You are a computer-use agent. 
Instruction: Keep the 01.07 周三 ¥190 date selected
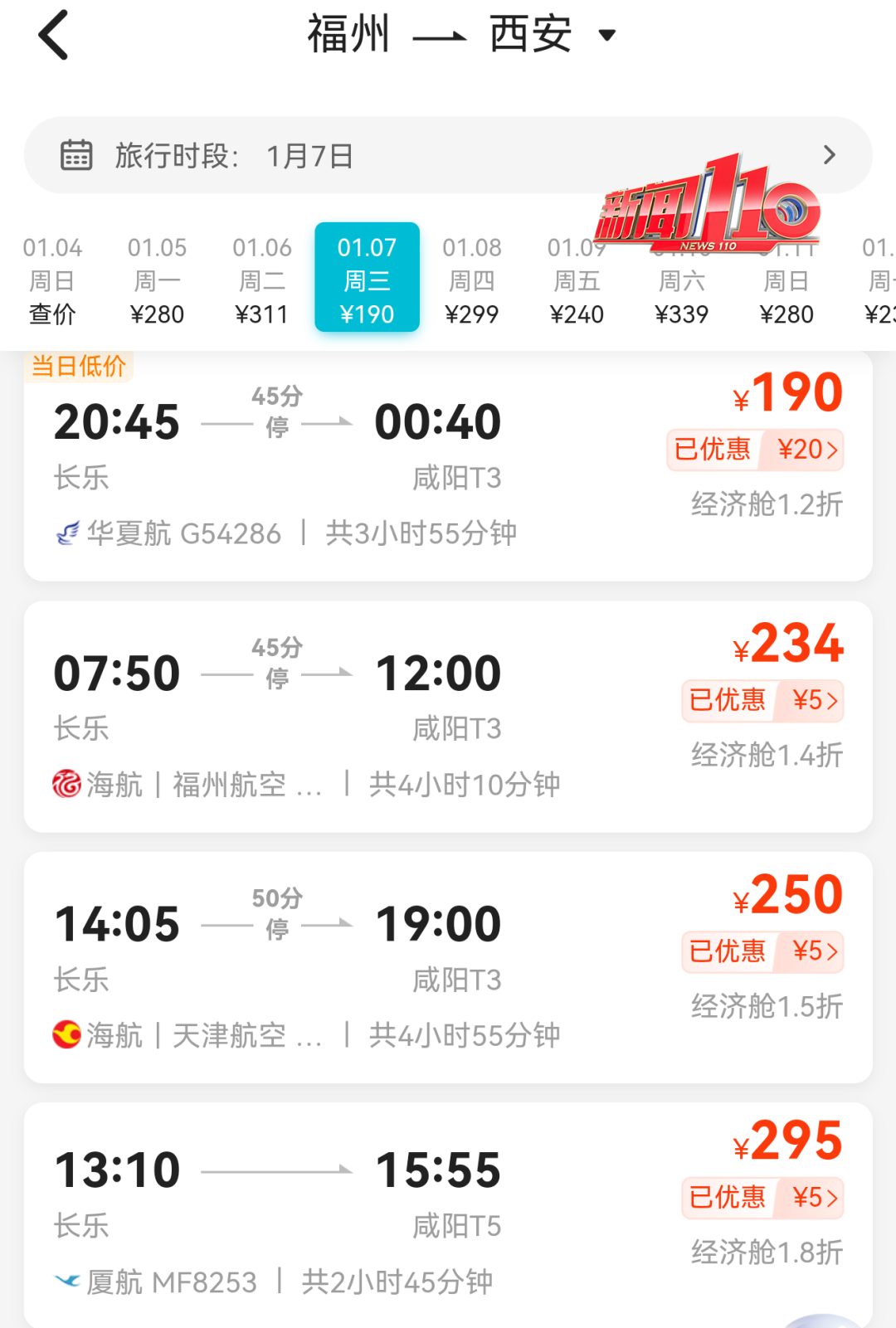click(367, 278)
